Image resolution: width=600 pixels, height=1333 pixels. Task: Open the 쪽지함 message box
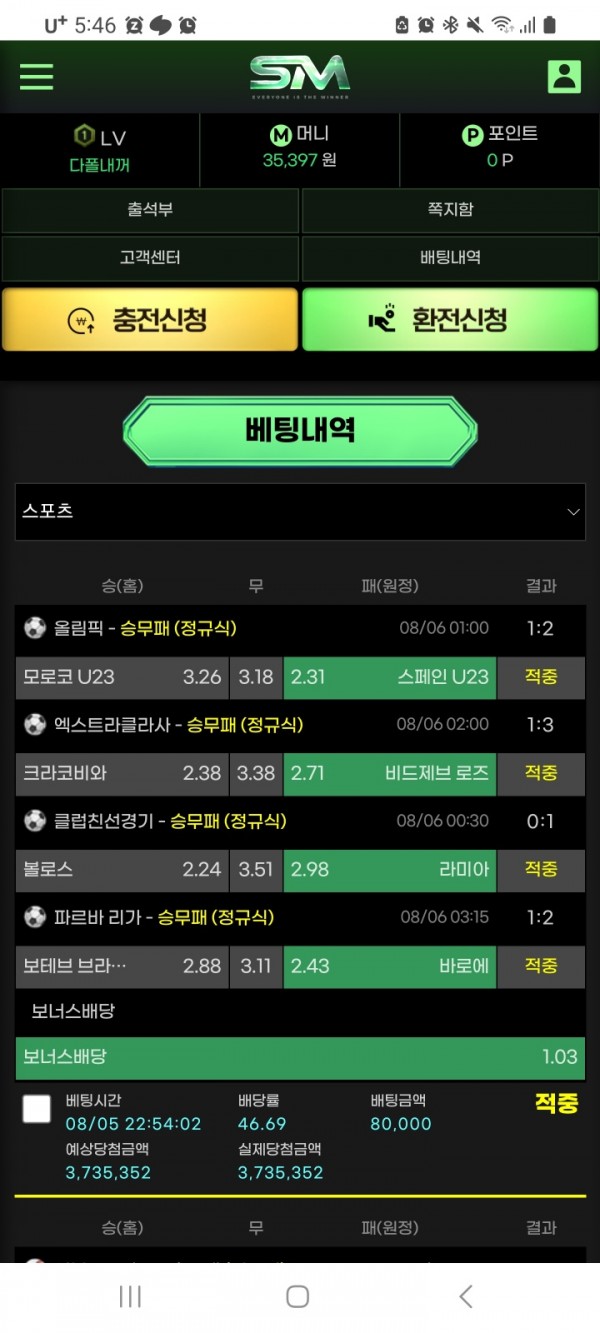point(450,211)
